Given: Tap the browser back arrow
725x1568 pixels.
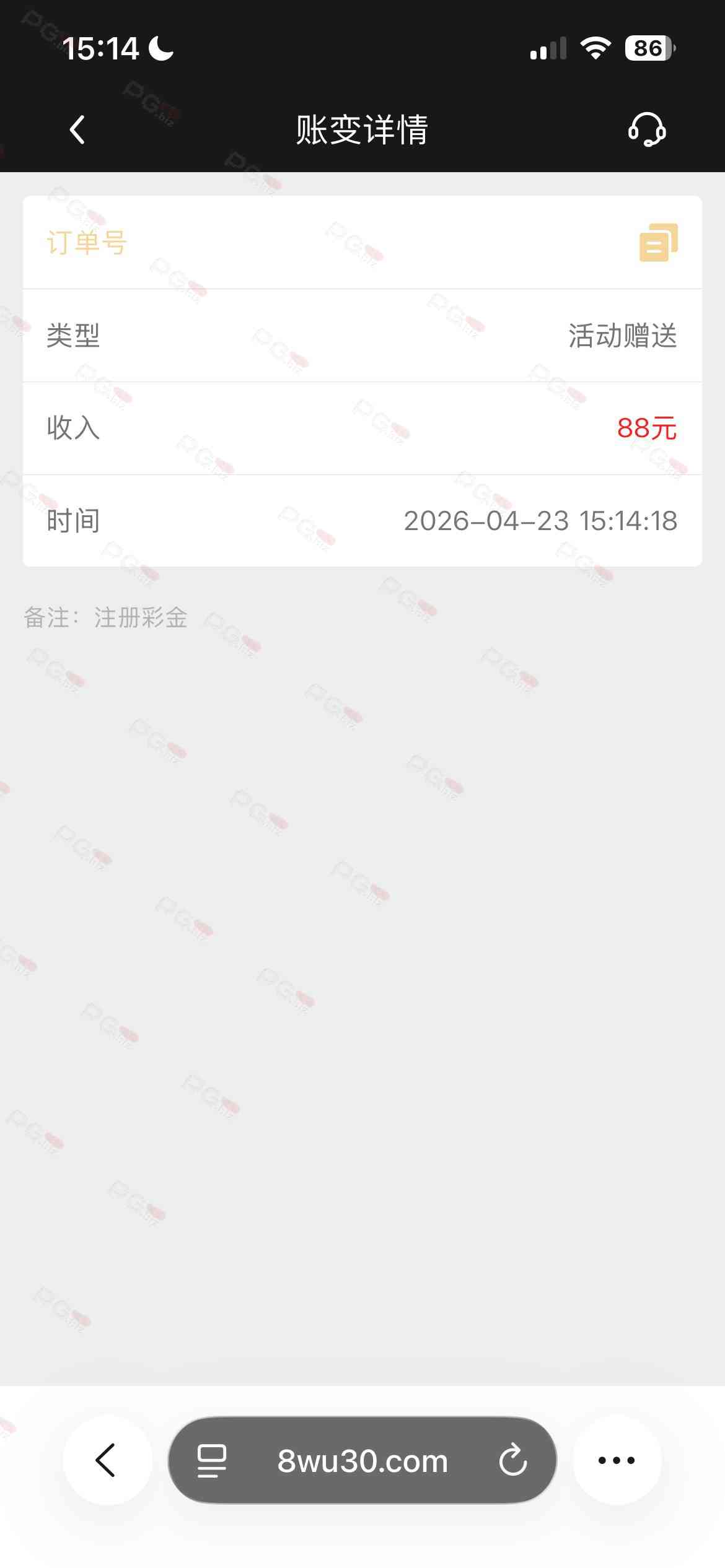Looking at the screenshot, I should (x=107, y=1460).
